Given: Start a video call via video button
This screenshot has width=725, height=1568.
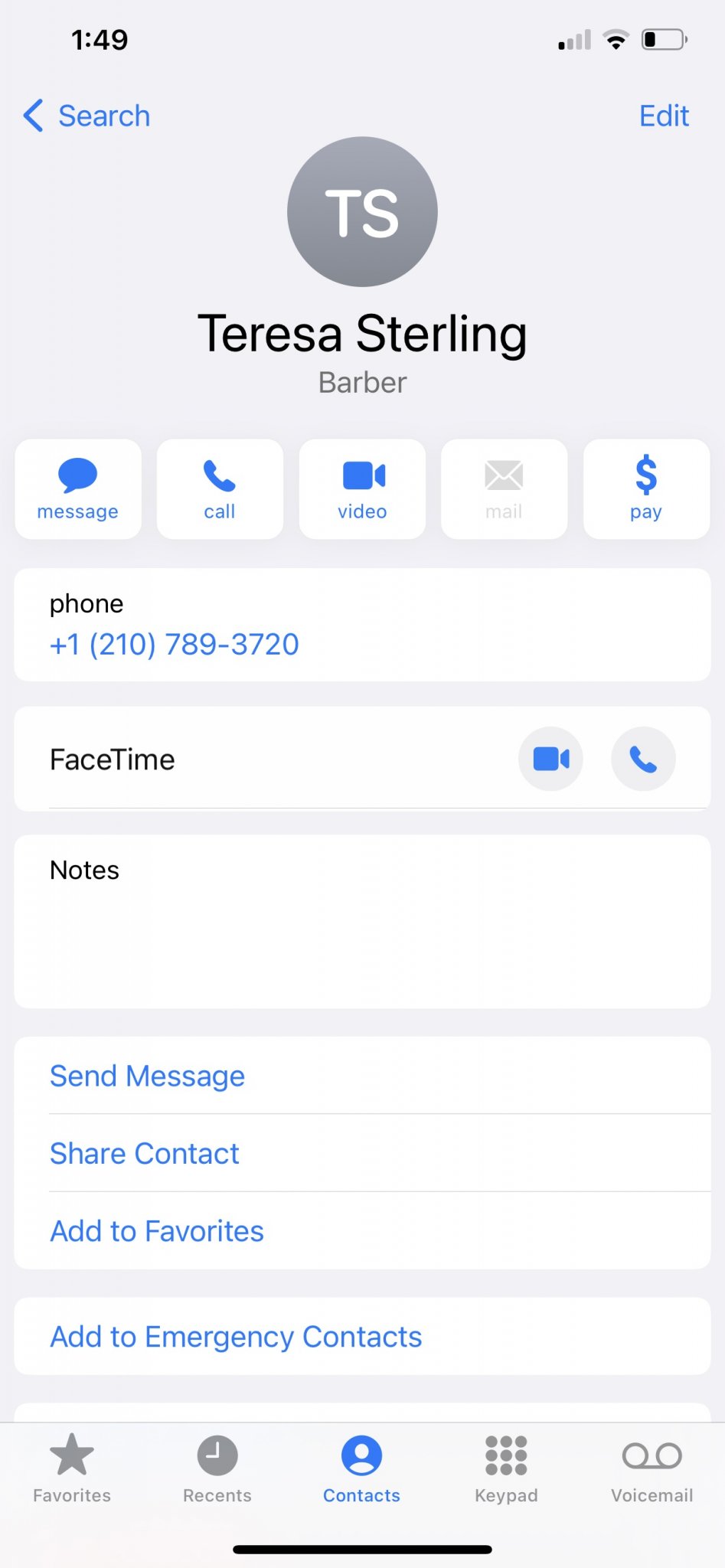Looking at the screenshot, I should tap(362, 489).
